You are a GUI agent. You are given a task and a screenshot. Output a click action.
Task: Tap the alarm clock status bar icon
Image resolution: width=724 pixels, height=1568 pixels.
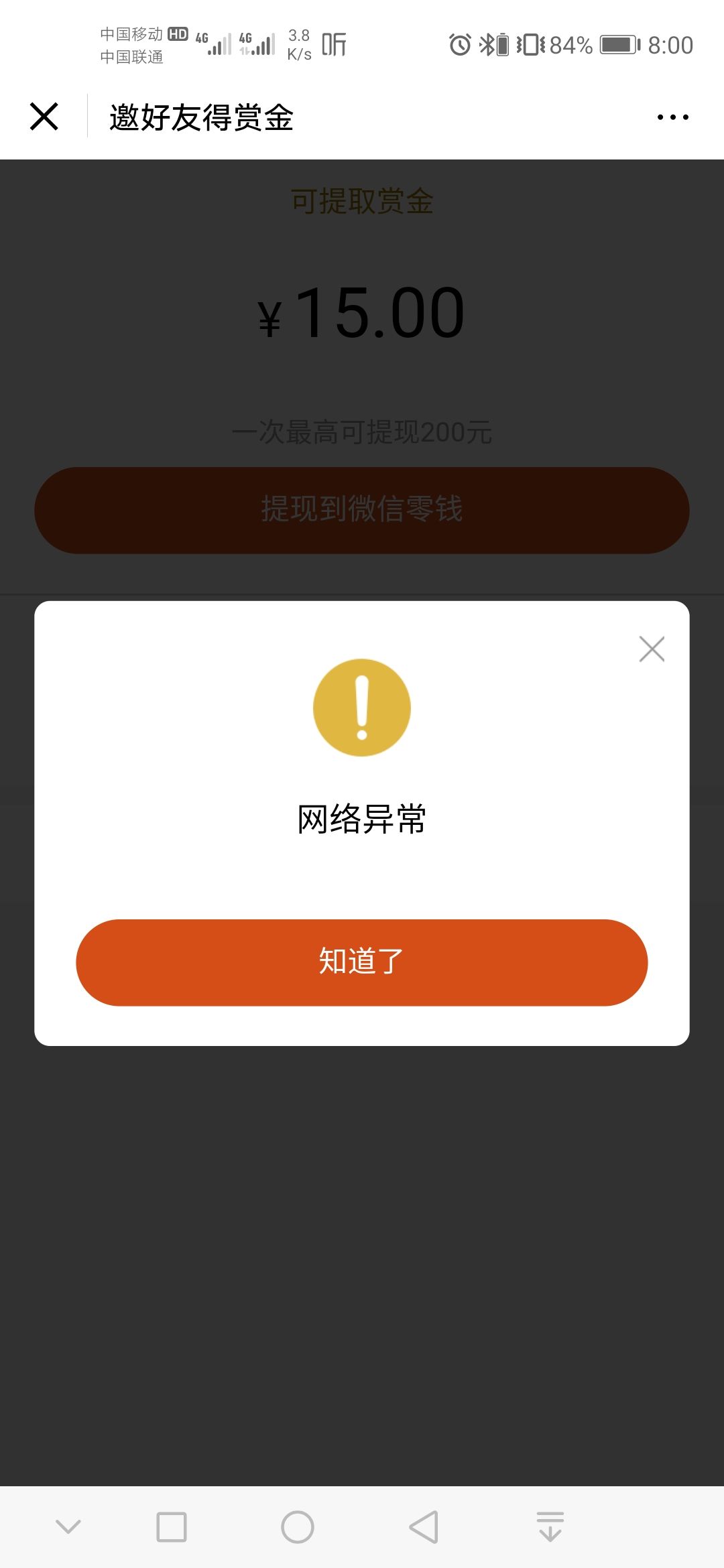[x=459, y=43]
